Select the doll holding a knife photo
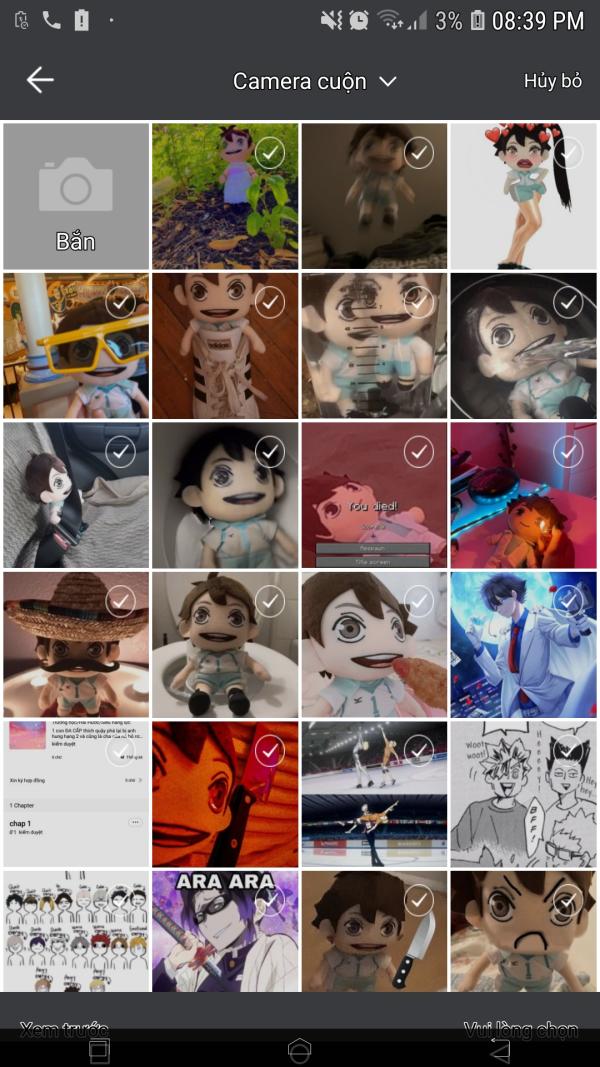 [x=375, y=930]
